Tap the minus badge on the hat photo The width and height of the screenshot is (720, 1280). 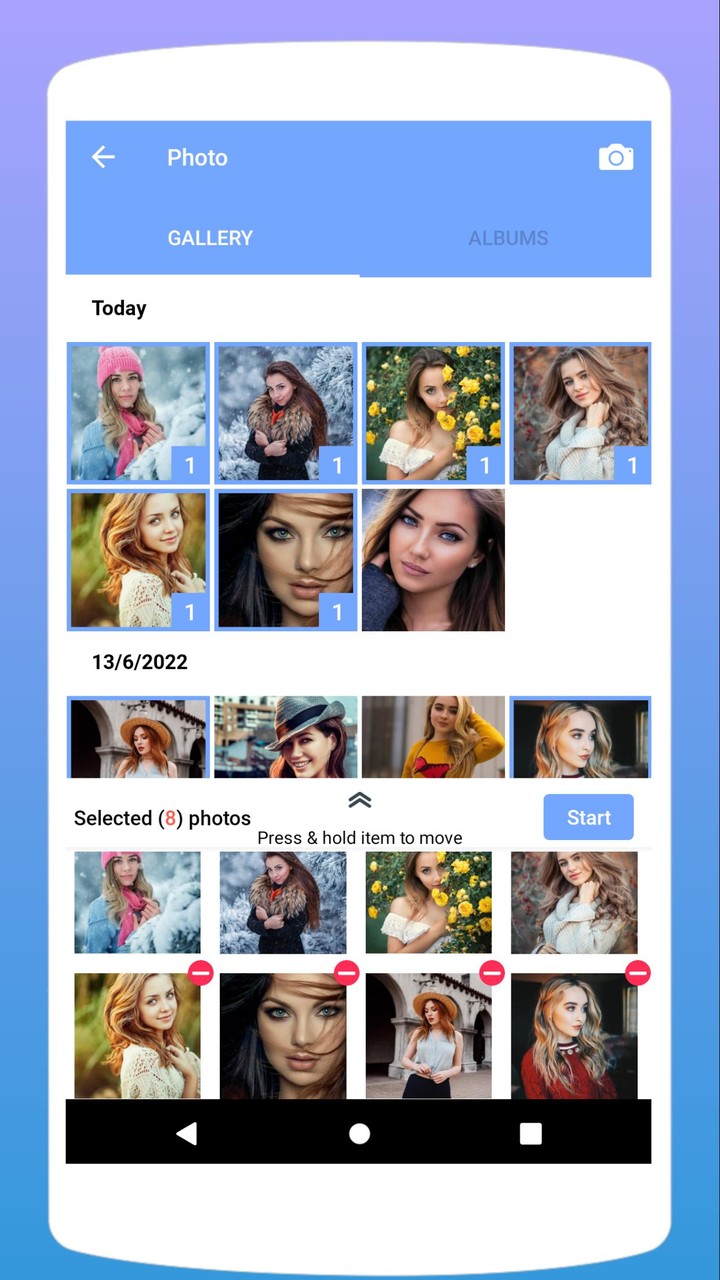coord(492,972)
